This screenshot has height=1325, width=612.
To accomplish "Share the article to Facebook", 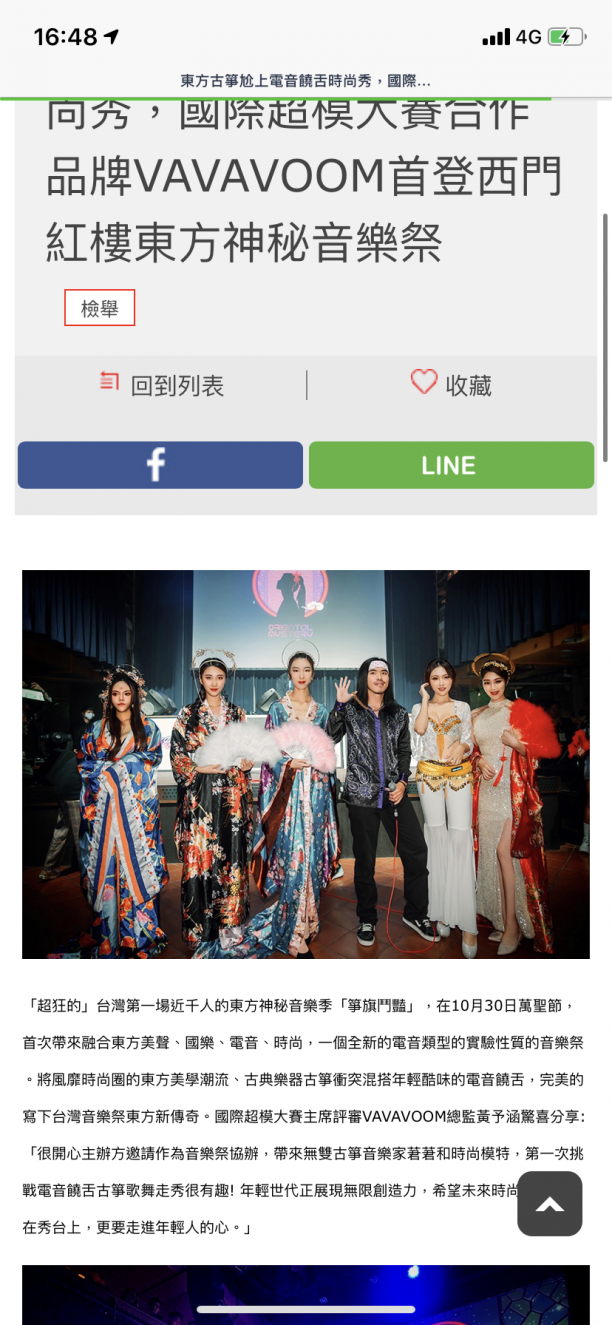I will click(160, 465).
